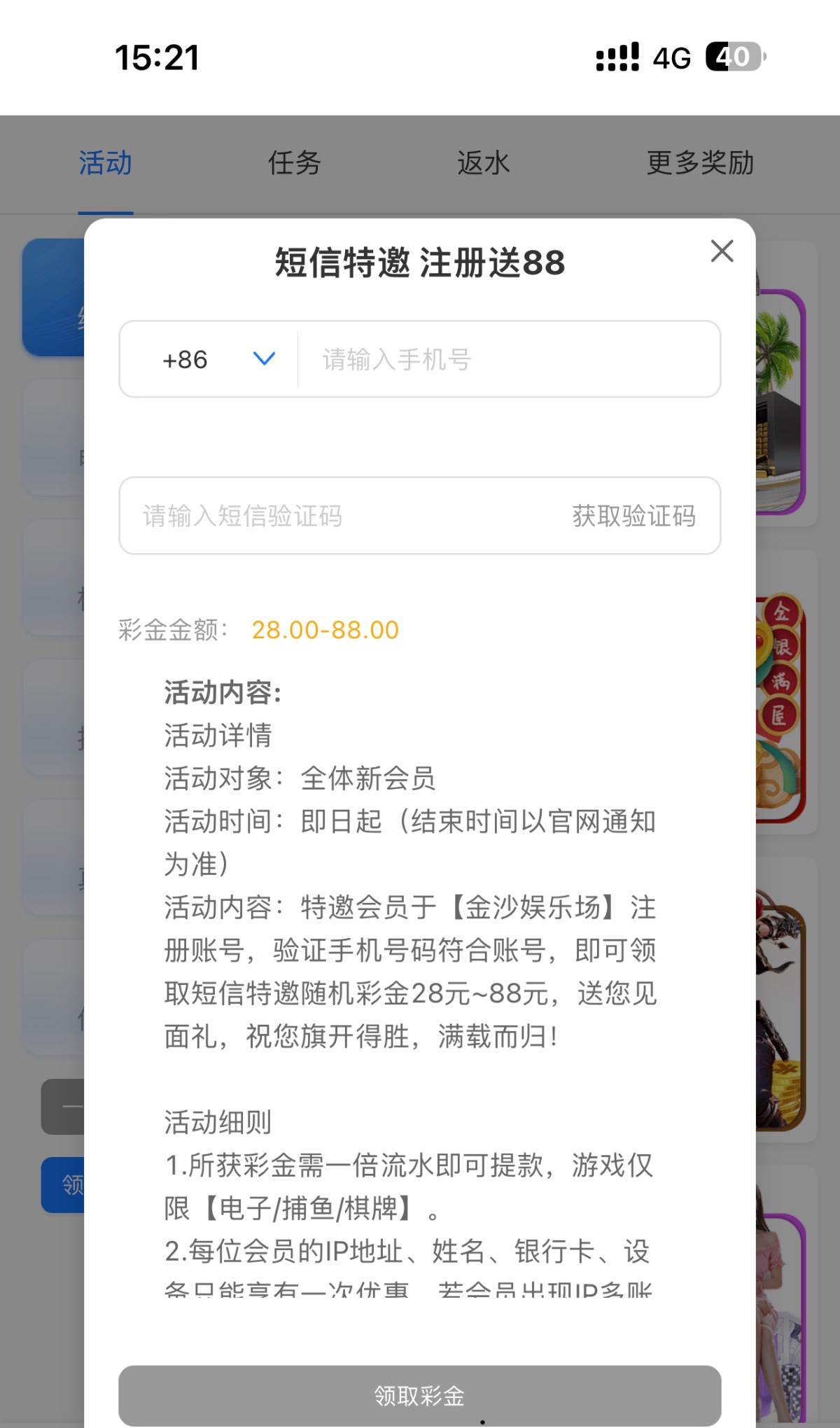This screenshot has height=1428, width=840.
Task: Tap the 请输入短信验证码 code field
Action: tap(336, 517)
